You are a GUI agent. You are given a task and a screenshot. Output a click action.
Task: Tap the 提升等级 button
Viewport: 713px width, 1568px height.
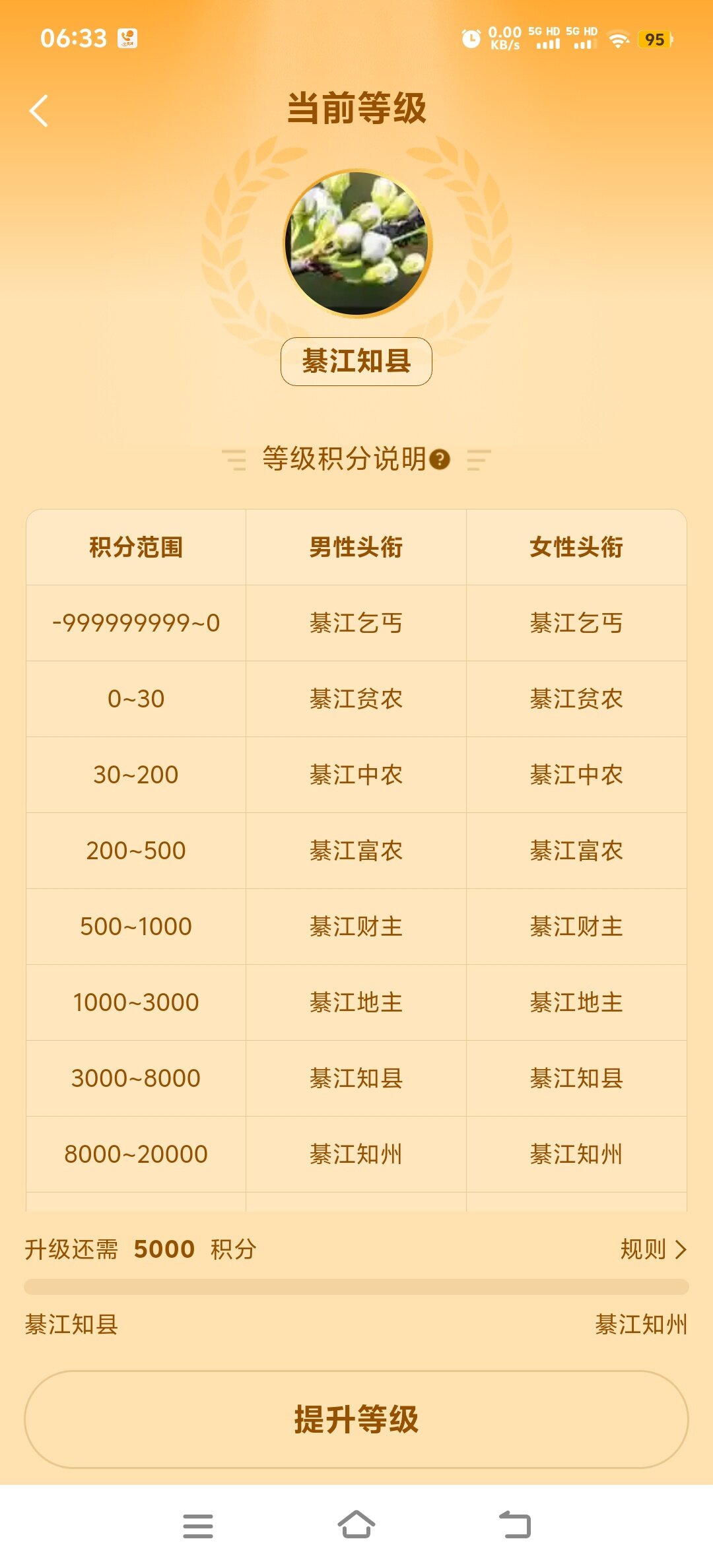356,1419
